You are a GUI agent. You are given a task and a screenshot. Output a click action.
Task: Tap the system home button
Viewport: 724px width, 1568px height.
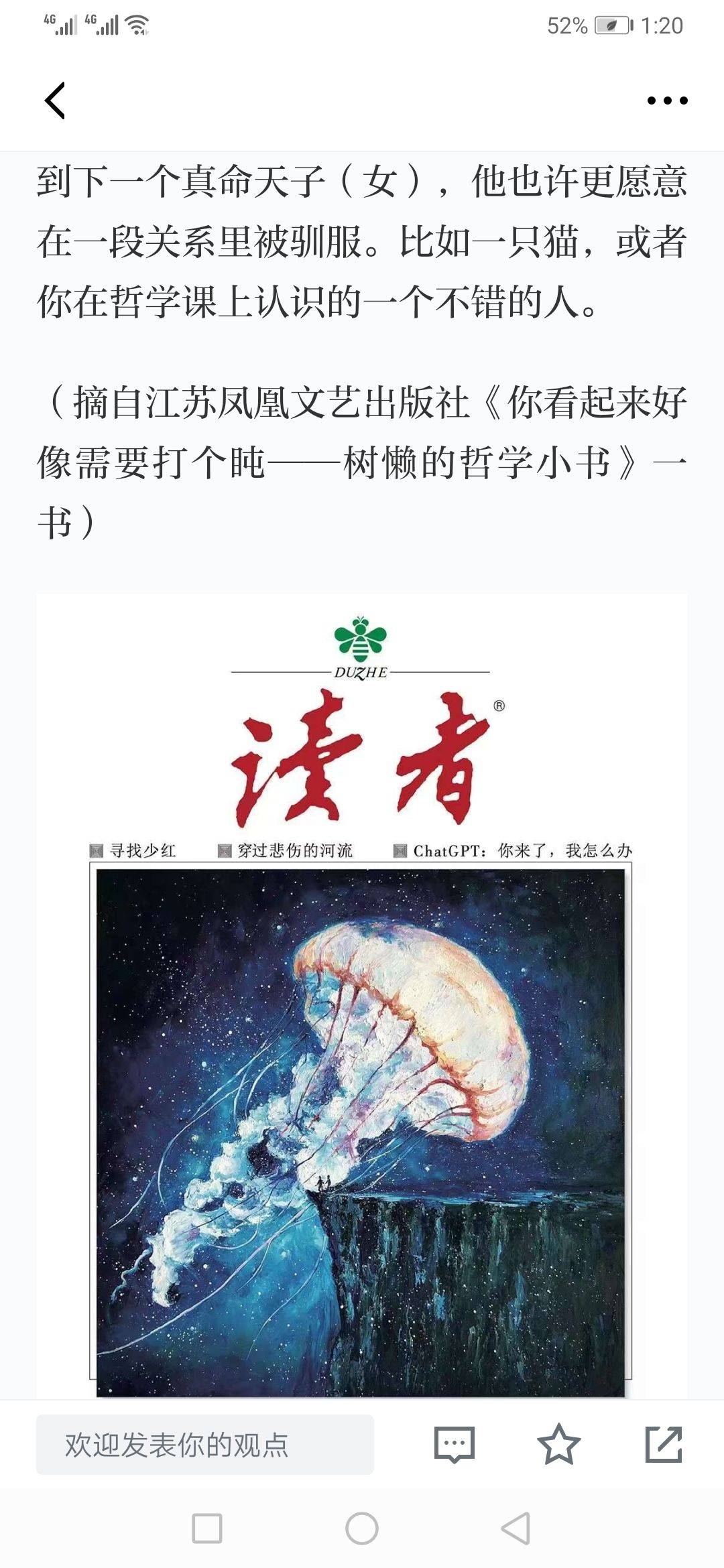click(x=362, y=1528)
